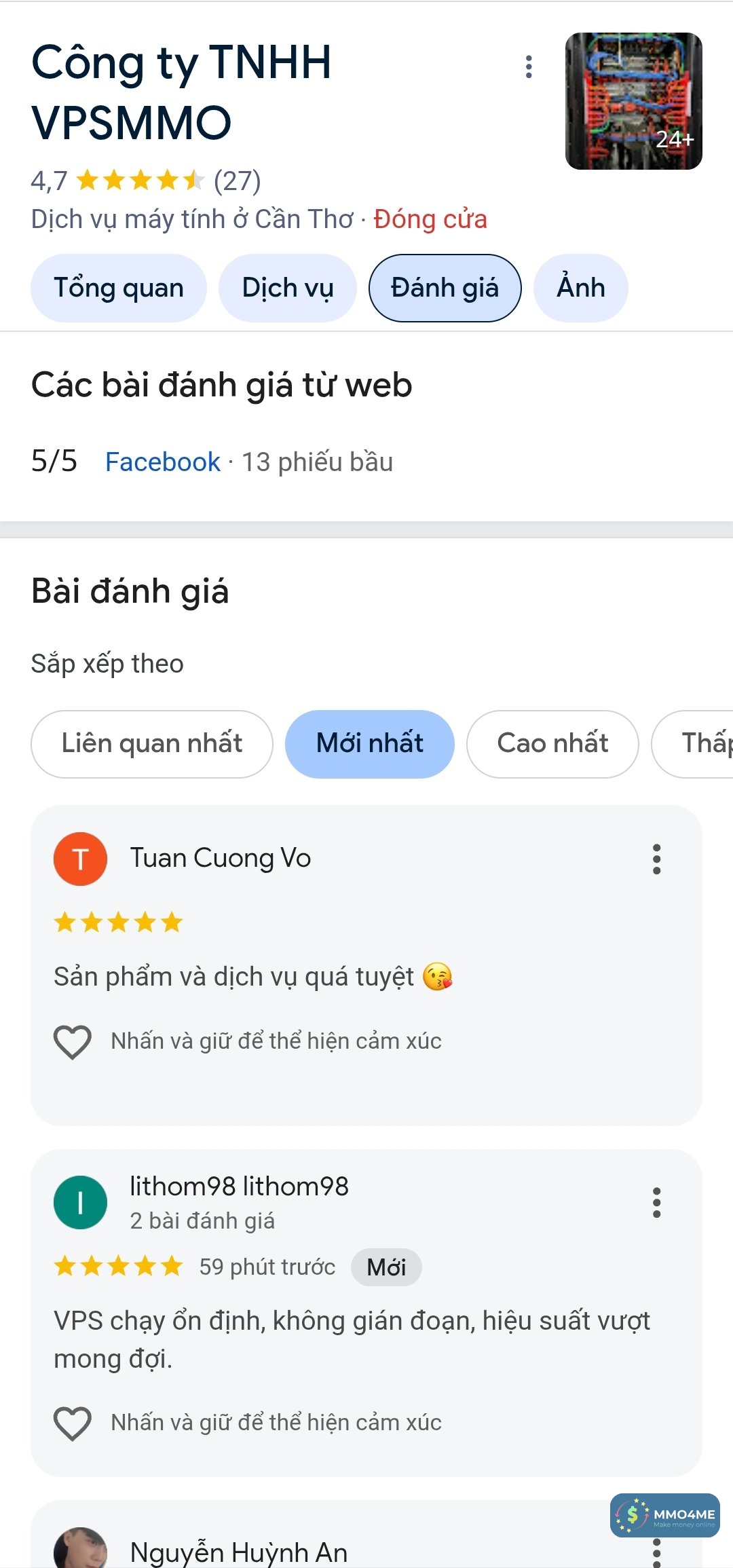Like Tuan Cuong Vo's review with the heart
The height and width of the screenshot is (1568, 733).
point(73,1041)
